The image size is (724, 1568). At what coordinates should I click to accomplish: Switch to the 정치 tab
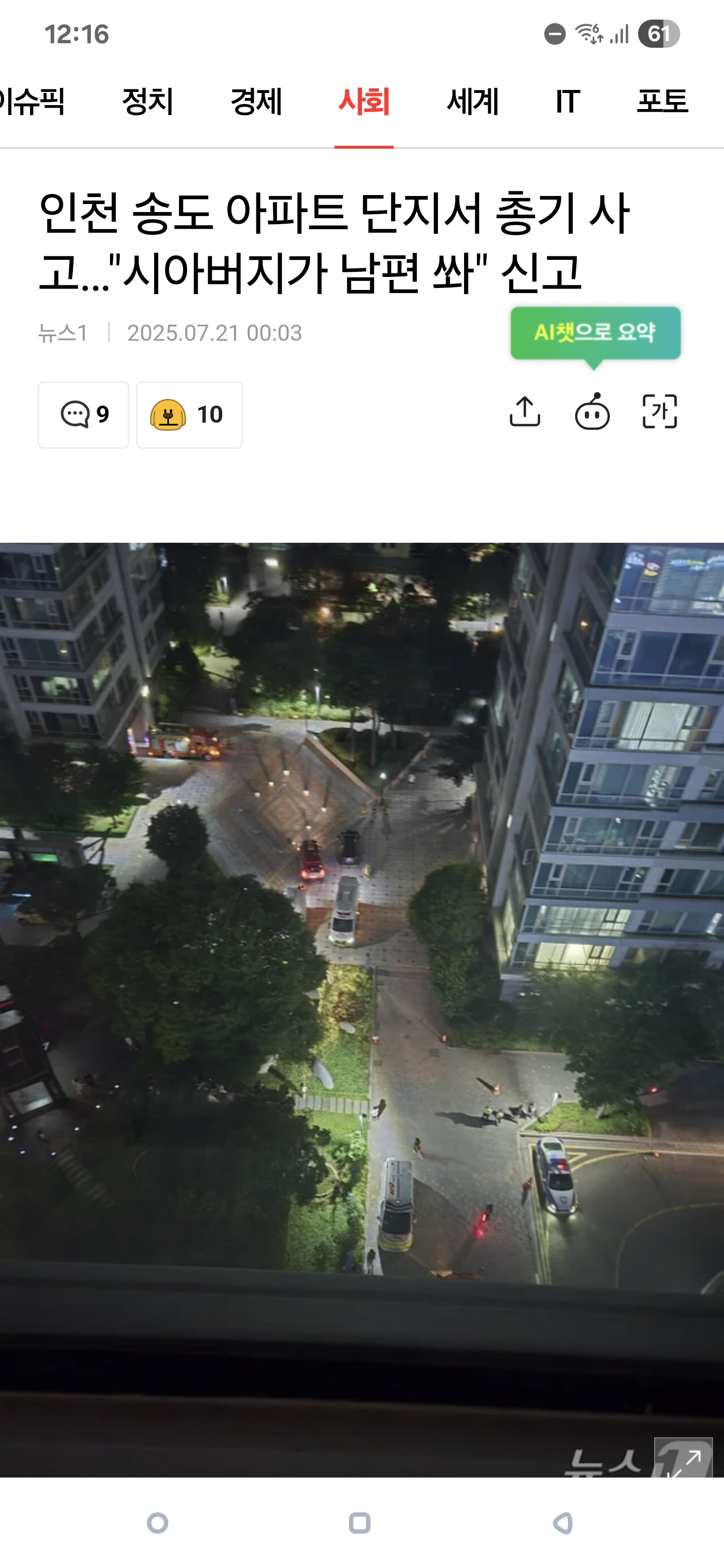148,101
